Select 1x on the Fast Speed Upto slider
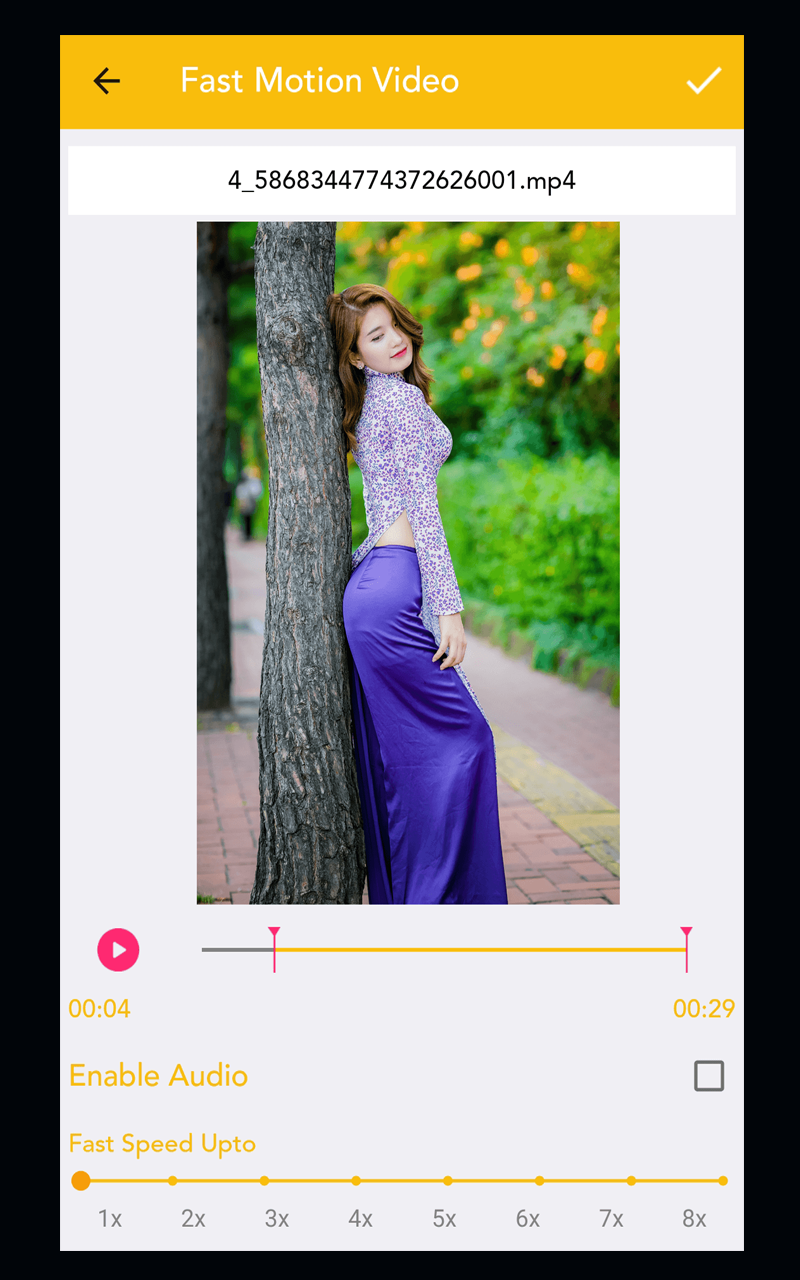Screen dimensions: 800x1280 (x=81, y=1181)
